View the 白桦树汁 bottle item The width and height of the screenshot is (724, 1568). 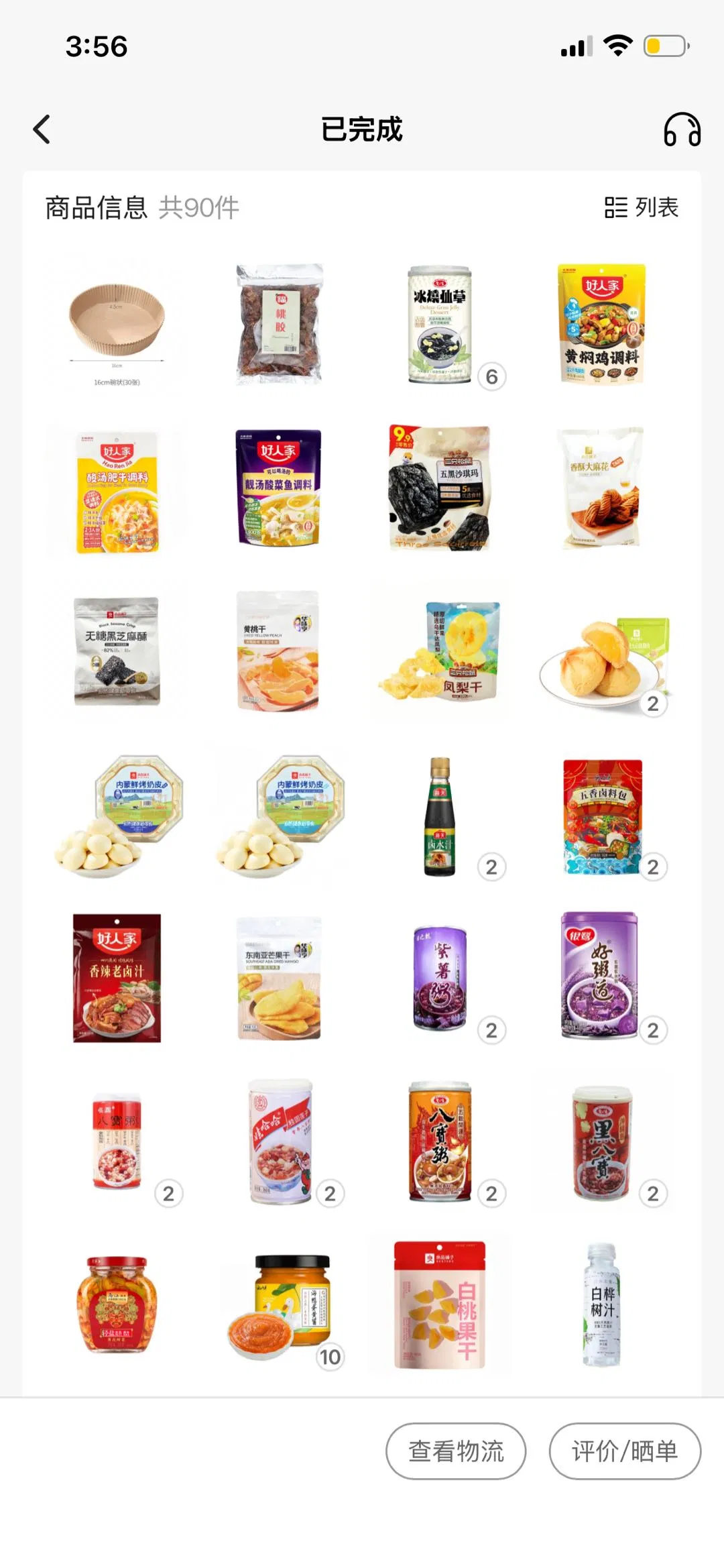[x=601, y=1304]
